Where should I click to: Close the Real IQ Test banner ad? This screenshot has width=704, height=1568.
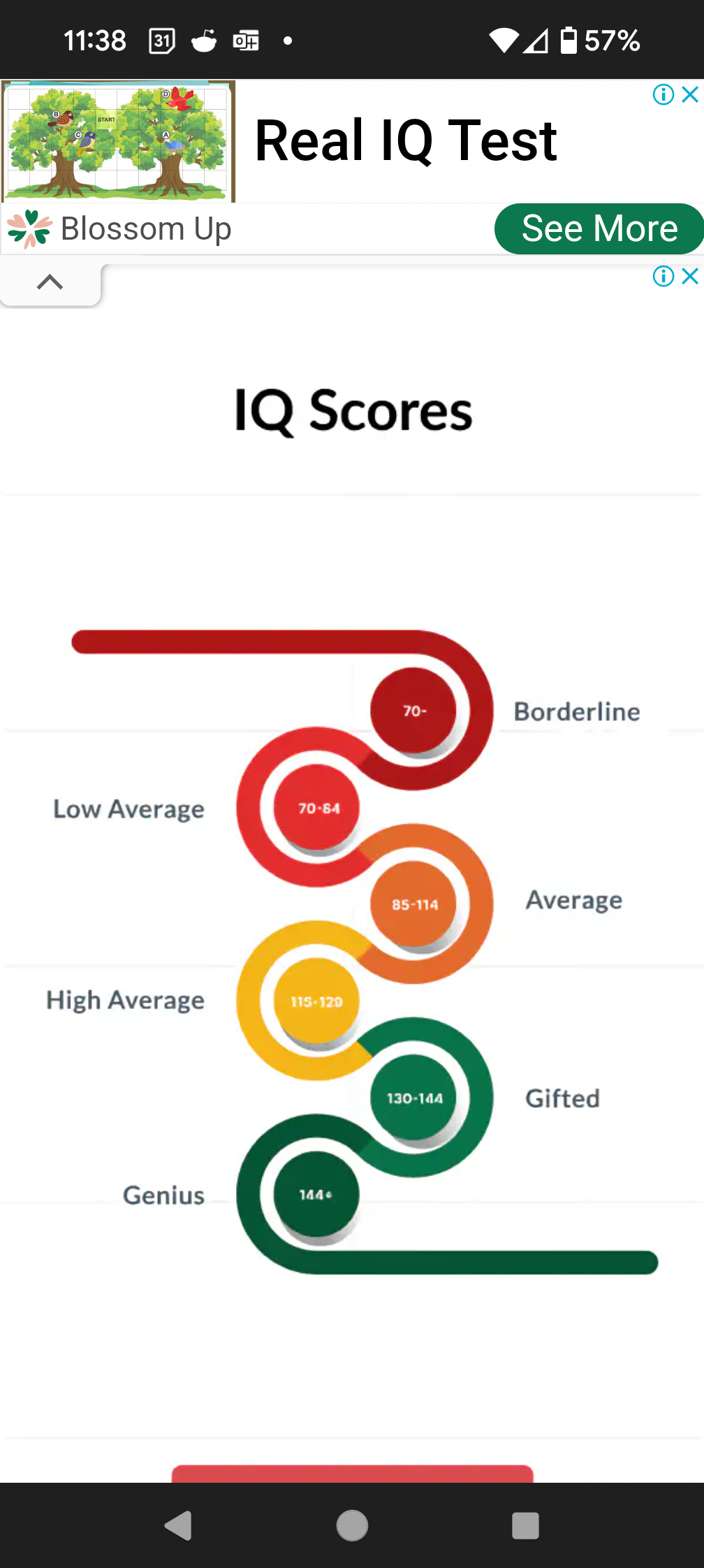(x=690, y=94)
